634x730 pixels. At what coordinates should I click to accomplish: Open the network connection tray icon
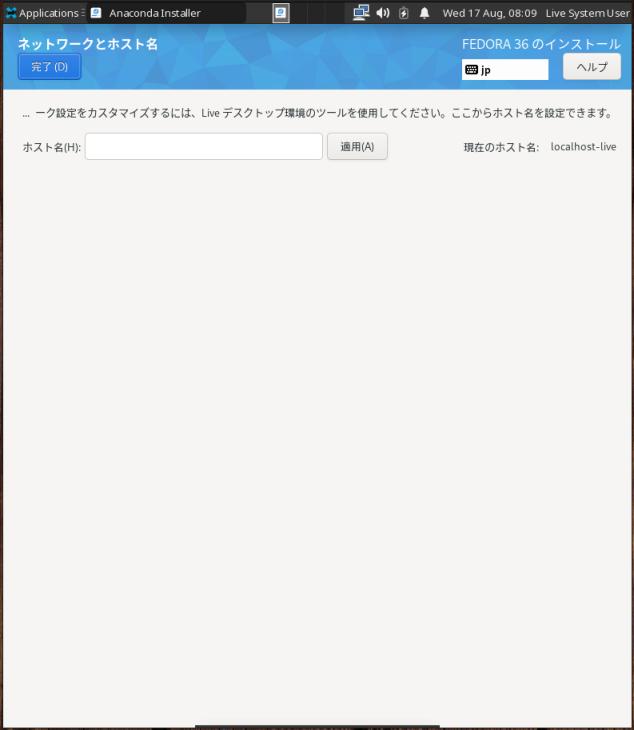pyautogui.click(x=361, y=13)
